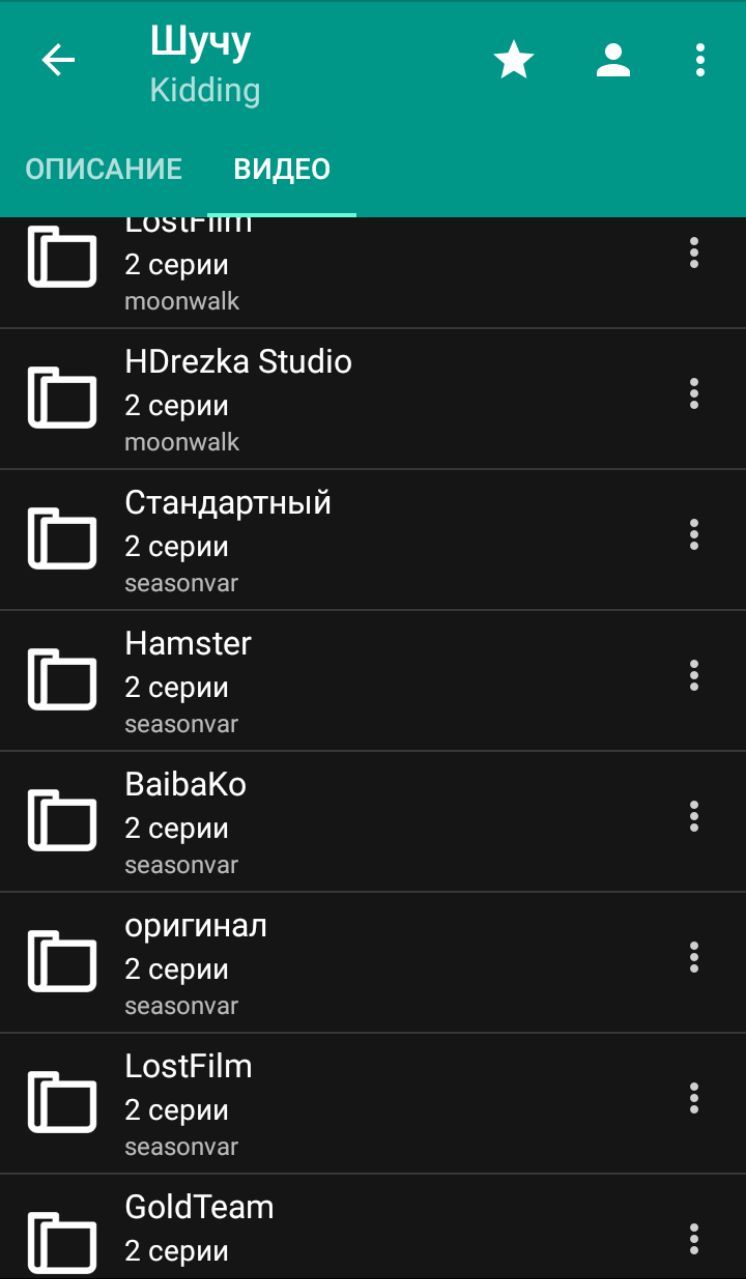Show more options for Стандартный
Viewport: 746px width, 1279px height.
coord(694,535)
